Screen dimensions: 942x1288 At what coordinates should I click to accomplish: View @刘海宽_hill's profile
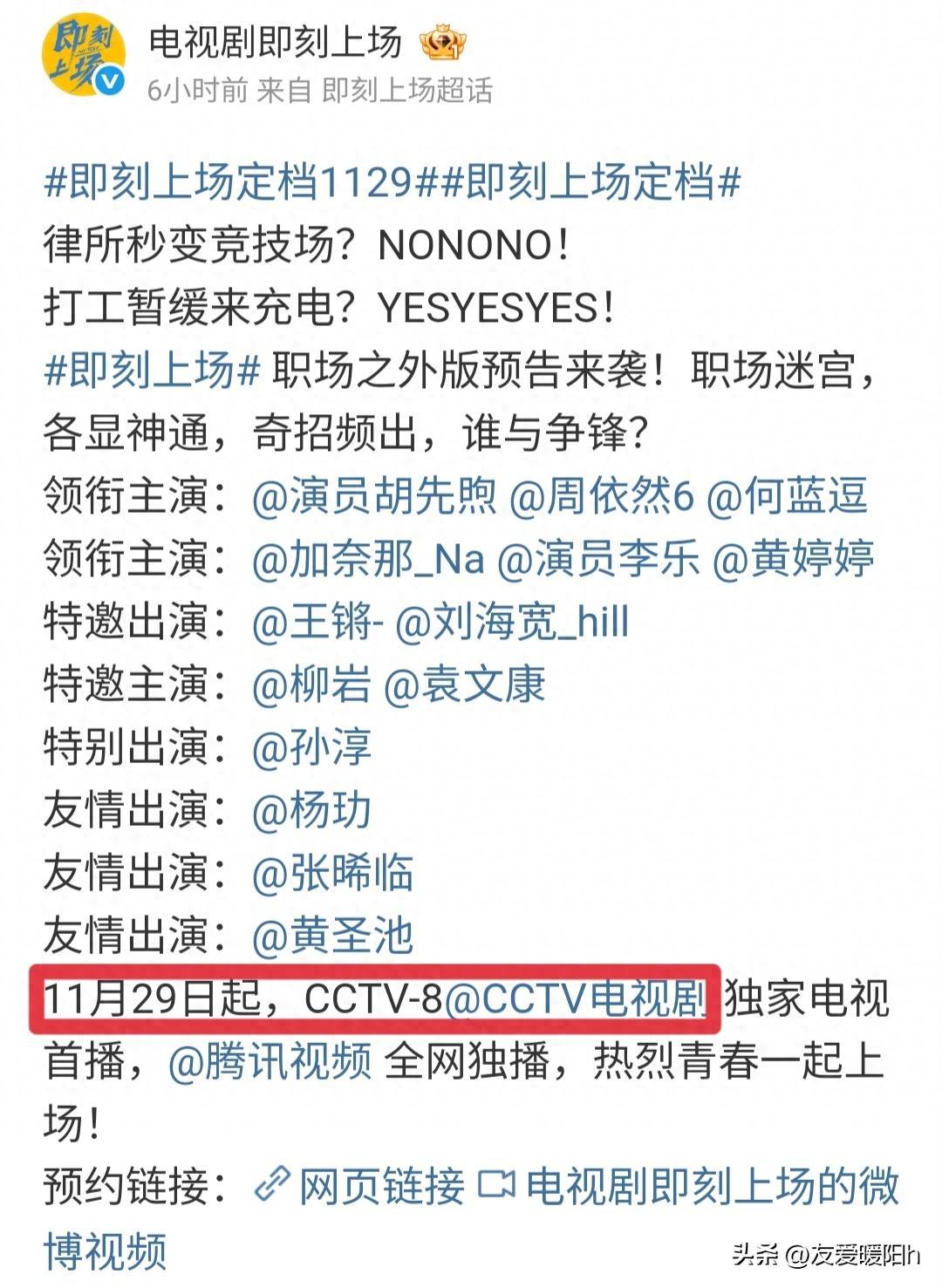coord(512,622)
